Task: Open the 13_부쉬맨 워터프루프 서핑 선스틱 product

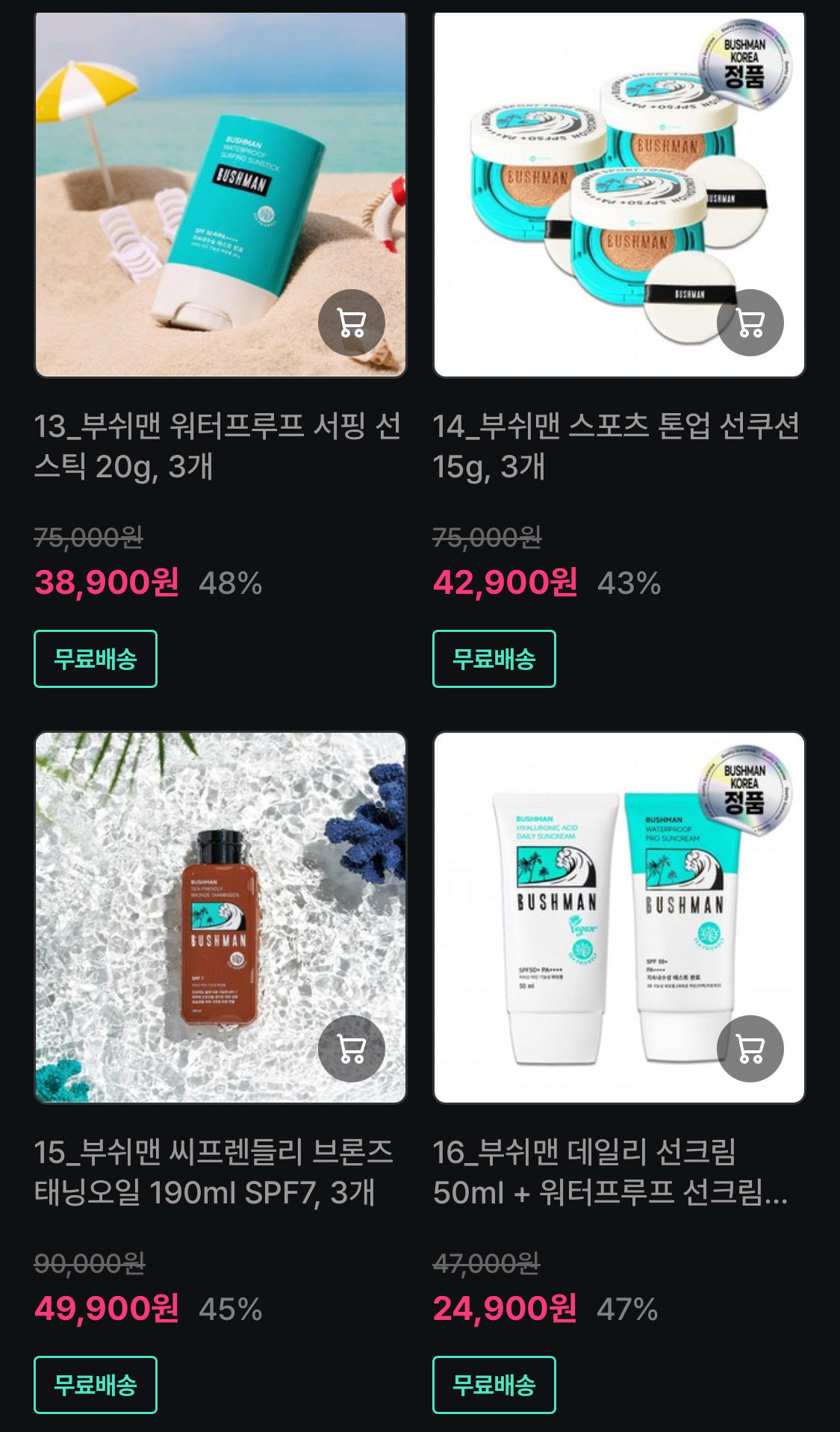Action: point(217,446)
